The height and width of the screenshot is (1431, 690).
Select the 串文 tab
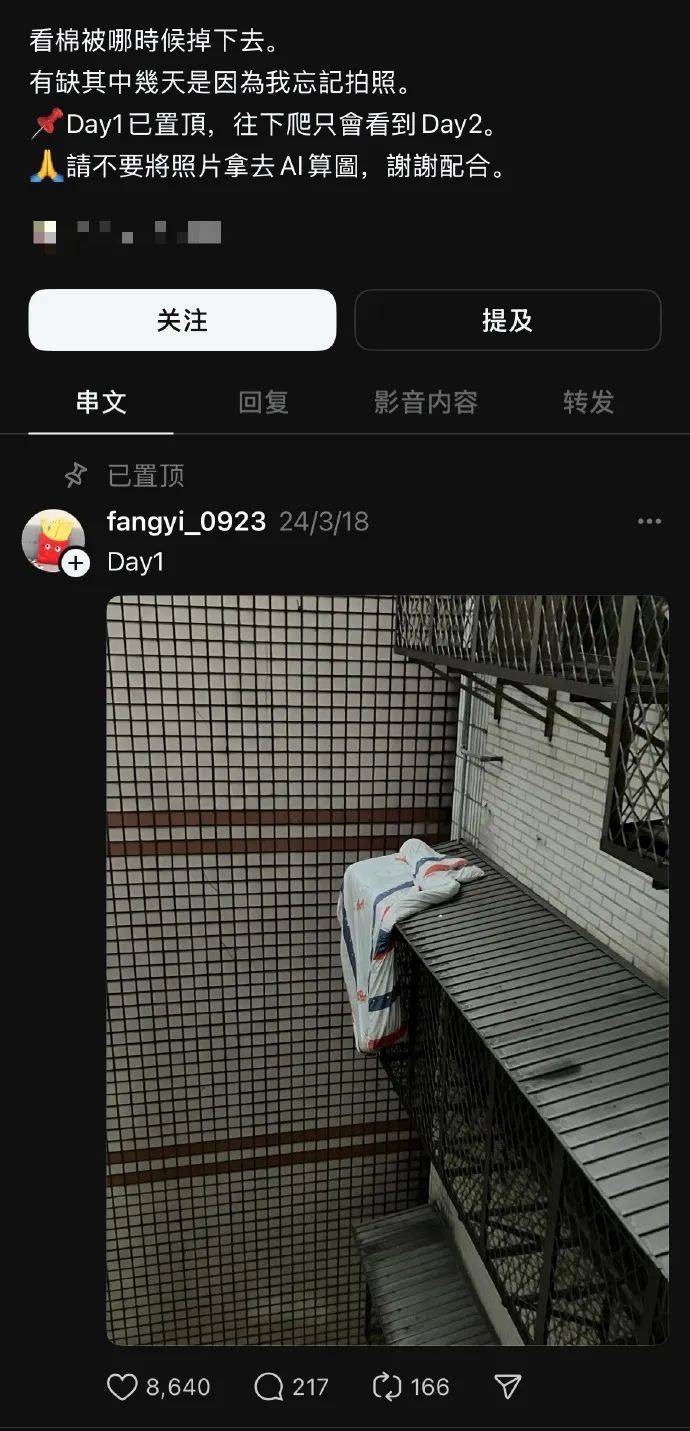pos(101,402)
